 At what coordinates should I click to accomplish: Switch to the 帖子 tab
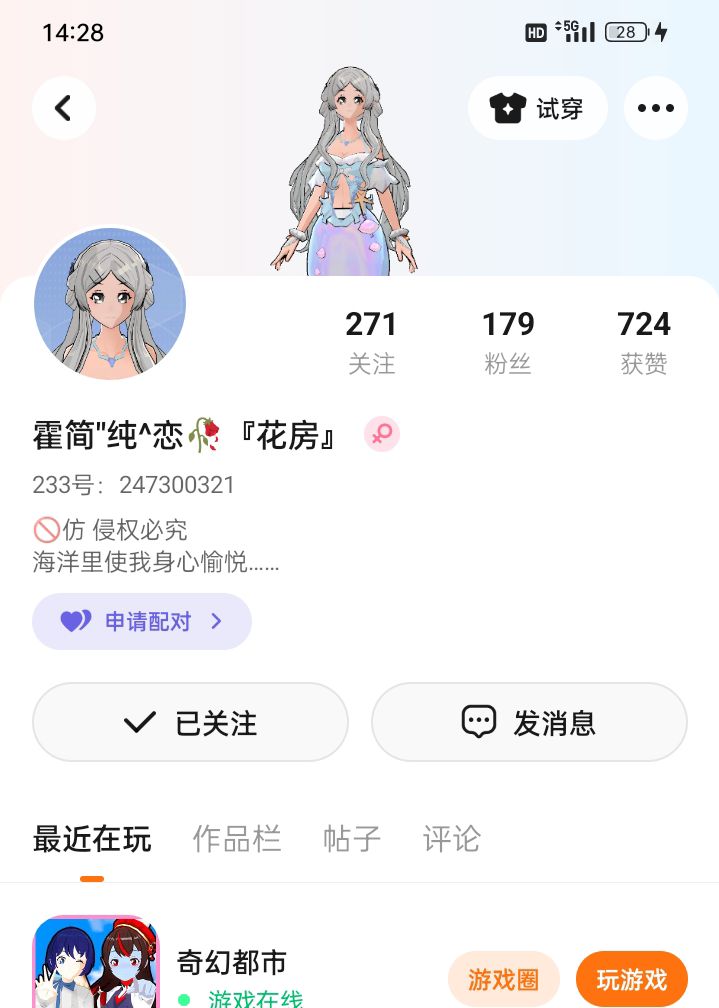tap(351, 839)
